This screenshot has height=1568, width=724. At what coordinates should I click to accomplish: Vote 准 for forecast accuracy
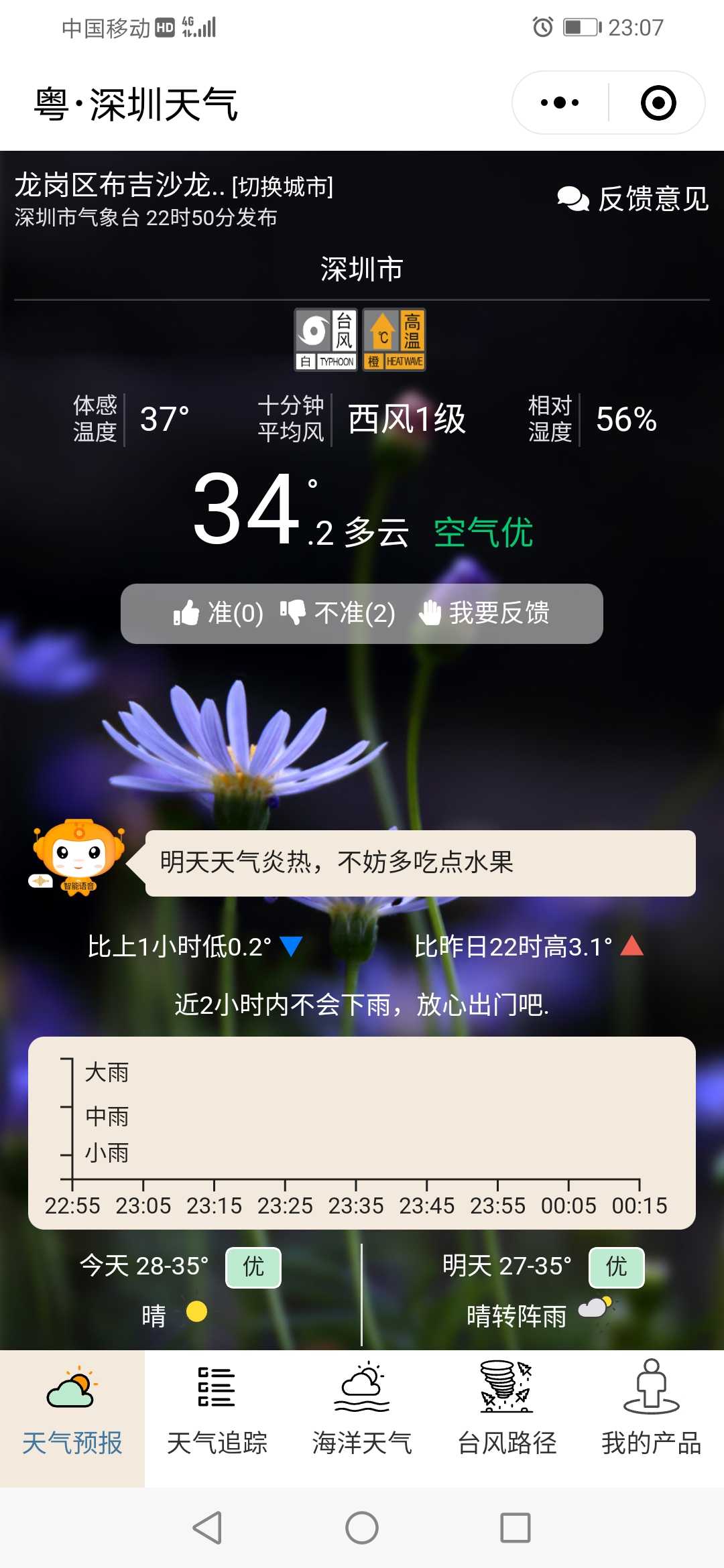click(x=218, y=613)
